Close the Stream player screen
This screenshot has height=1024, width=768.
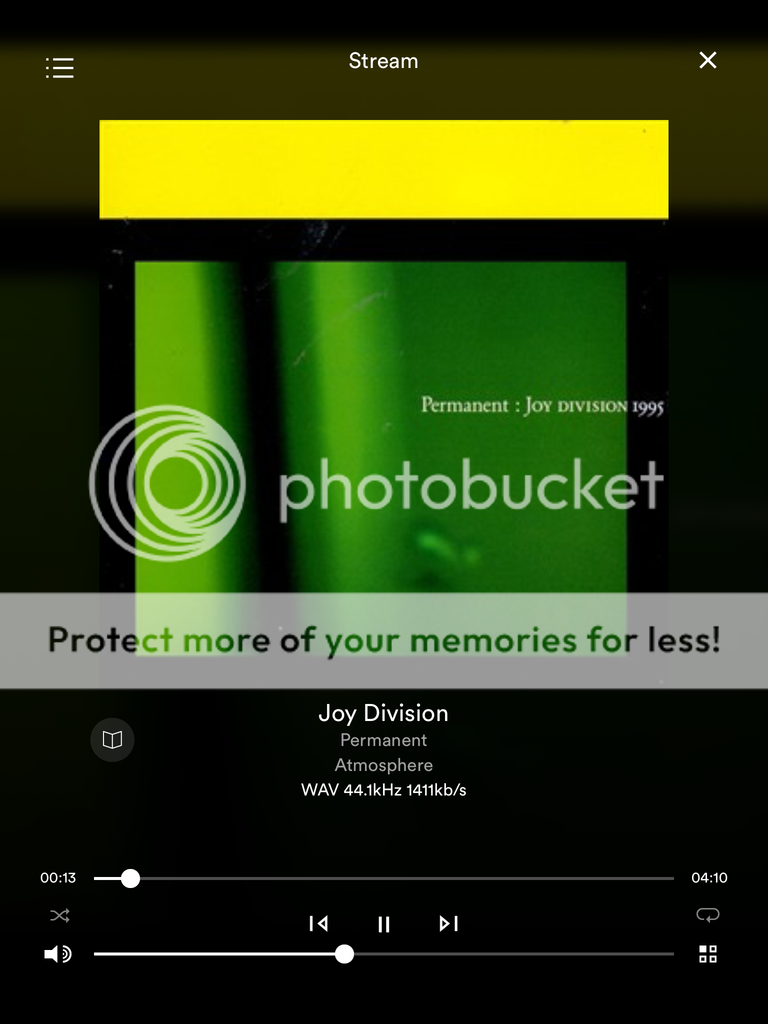708,60
